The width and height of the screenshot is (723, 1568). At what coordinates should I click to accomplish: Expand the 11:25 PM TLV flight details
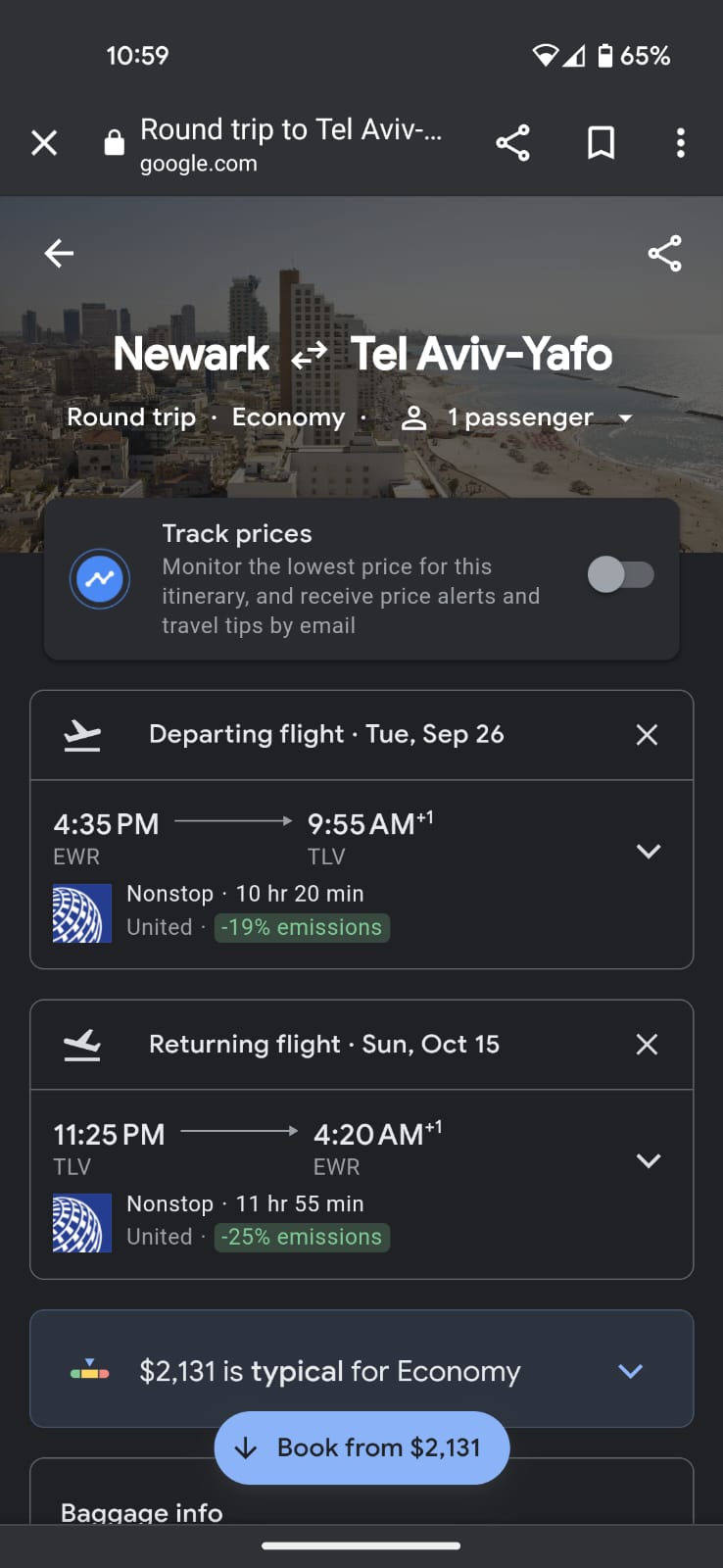coord(649,1160)
